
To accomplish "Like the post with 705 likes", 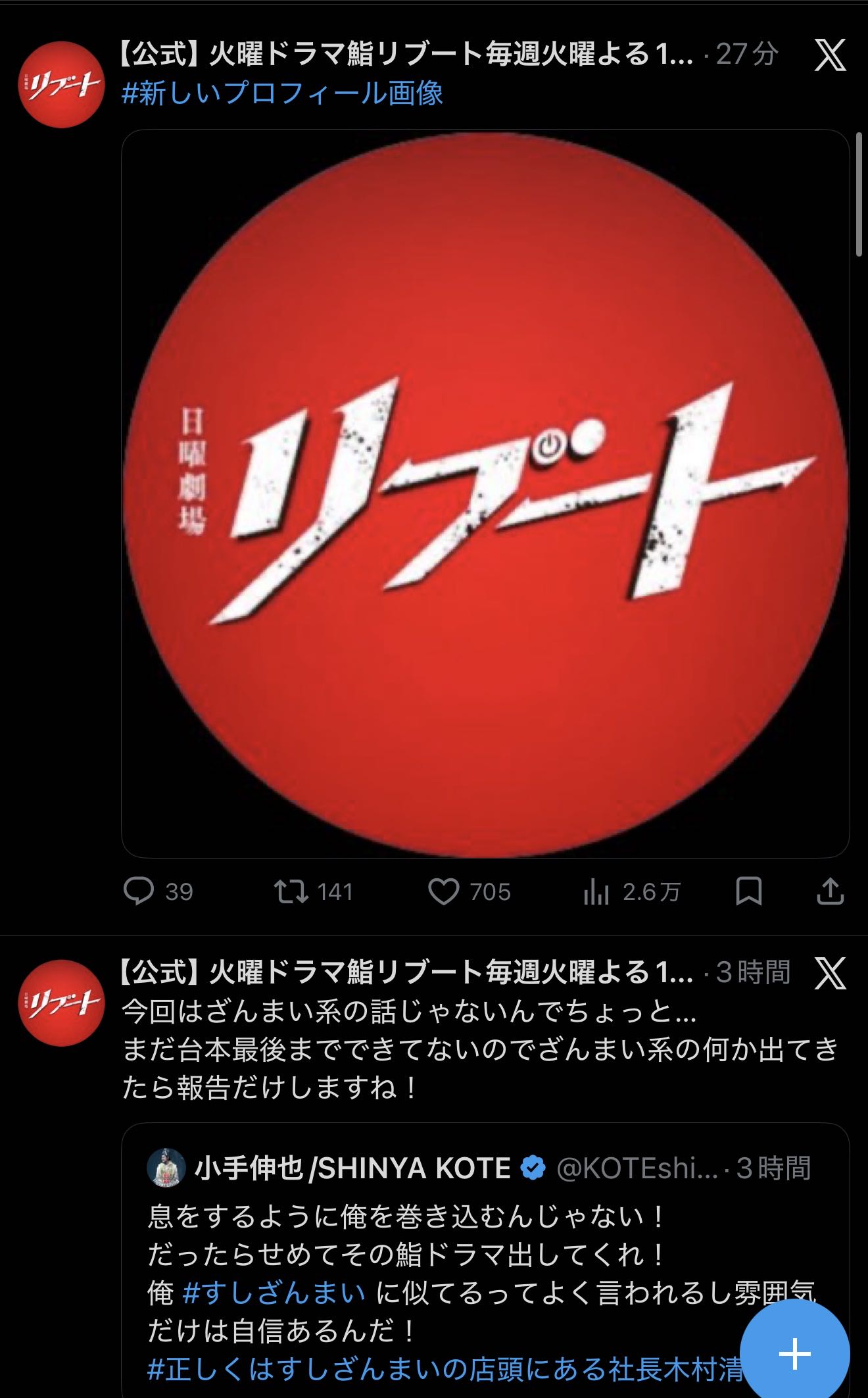I will (x=469, y=891).
